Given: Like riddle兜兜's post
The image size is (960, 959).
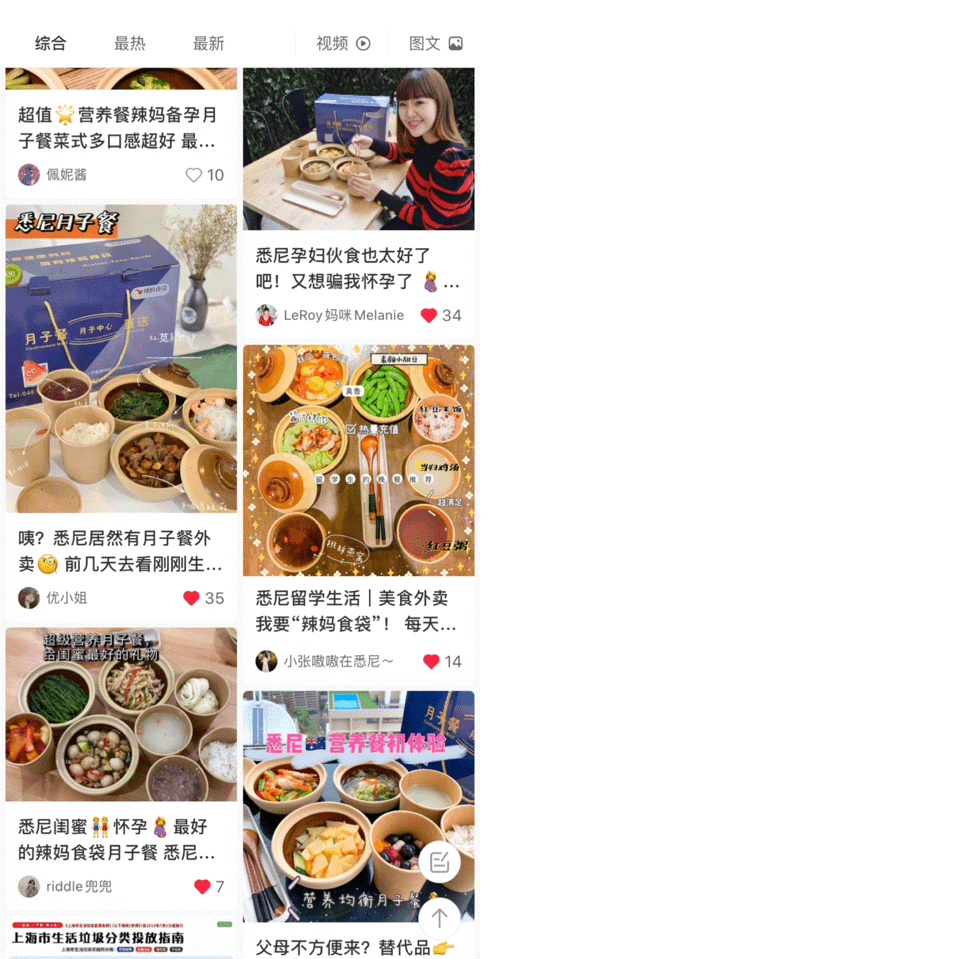Looking at the screenshot, I should (202, 886).
